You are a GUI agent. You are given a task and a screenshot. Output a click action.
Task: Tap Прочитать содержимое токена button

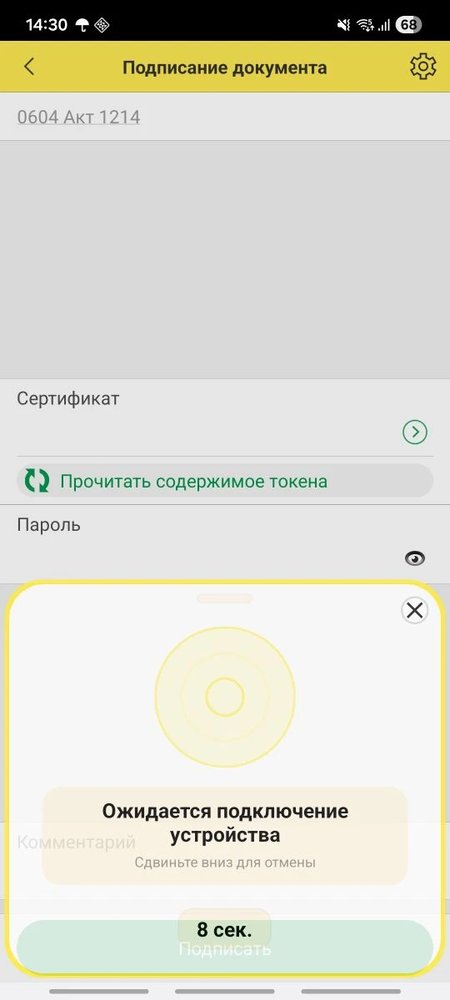[225, 481]
